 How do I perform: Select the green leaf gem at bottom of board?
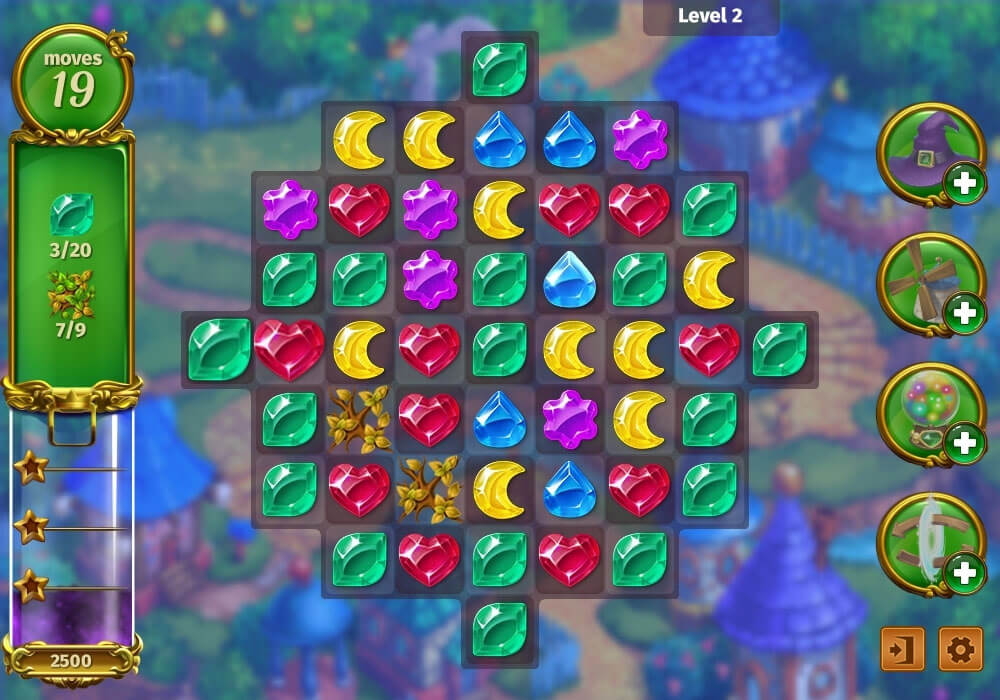pyautogui.click(x=499, y=629)
